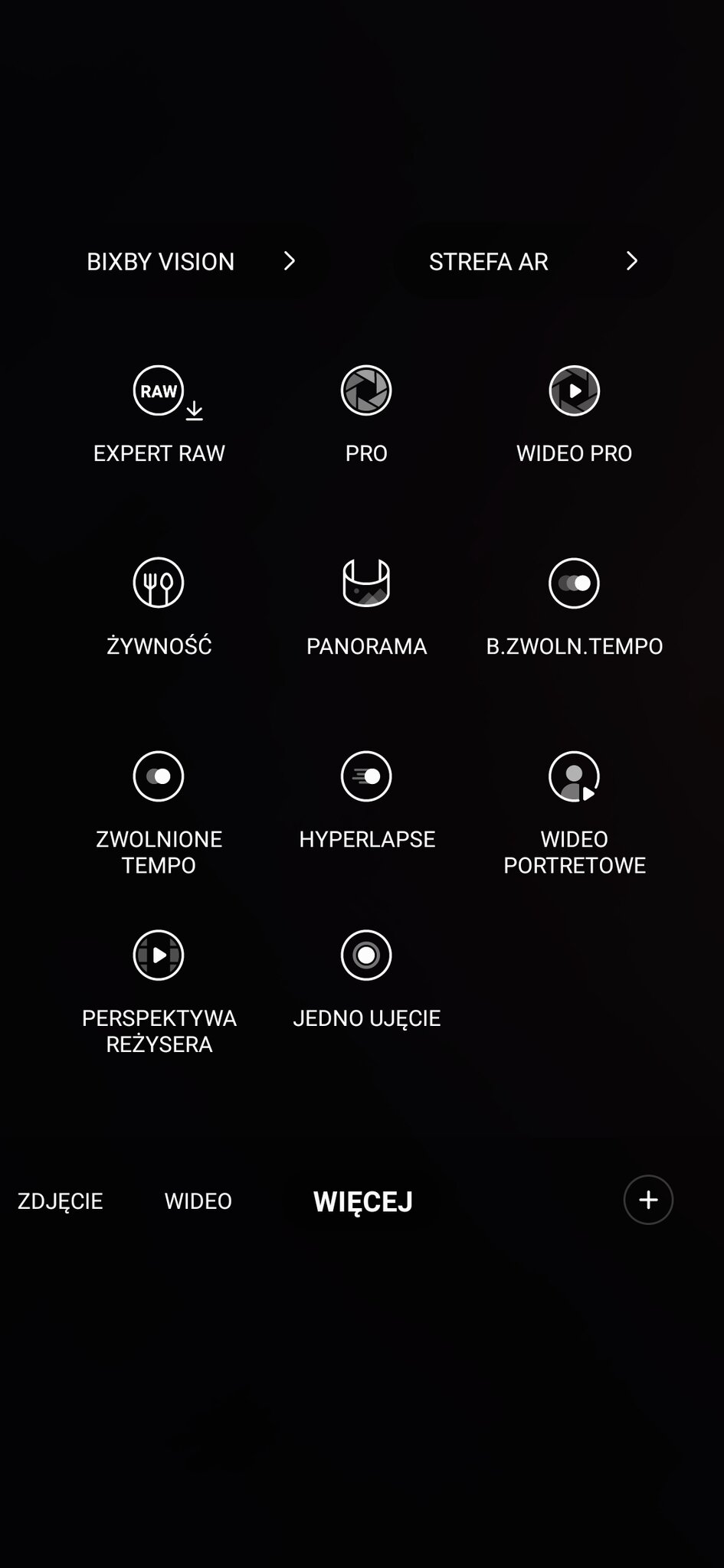The width and height of the screenshot is (724, 1568).
Task: Switch to the Wideo tab
Action: pyautogui.click(x=198, y=1201)
